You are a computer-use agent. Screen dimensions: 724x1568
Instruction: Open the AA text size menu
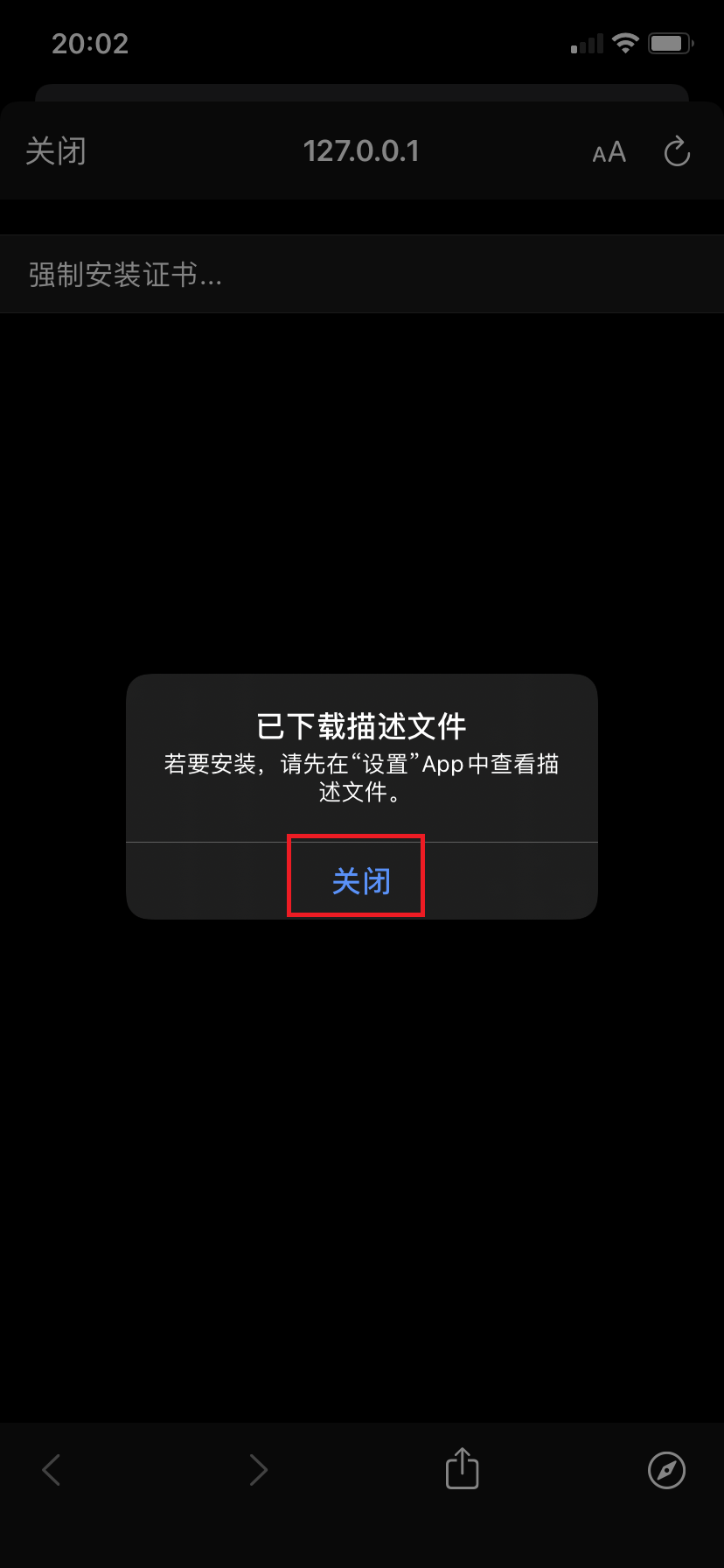609,153
